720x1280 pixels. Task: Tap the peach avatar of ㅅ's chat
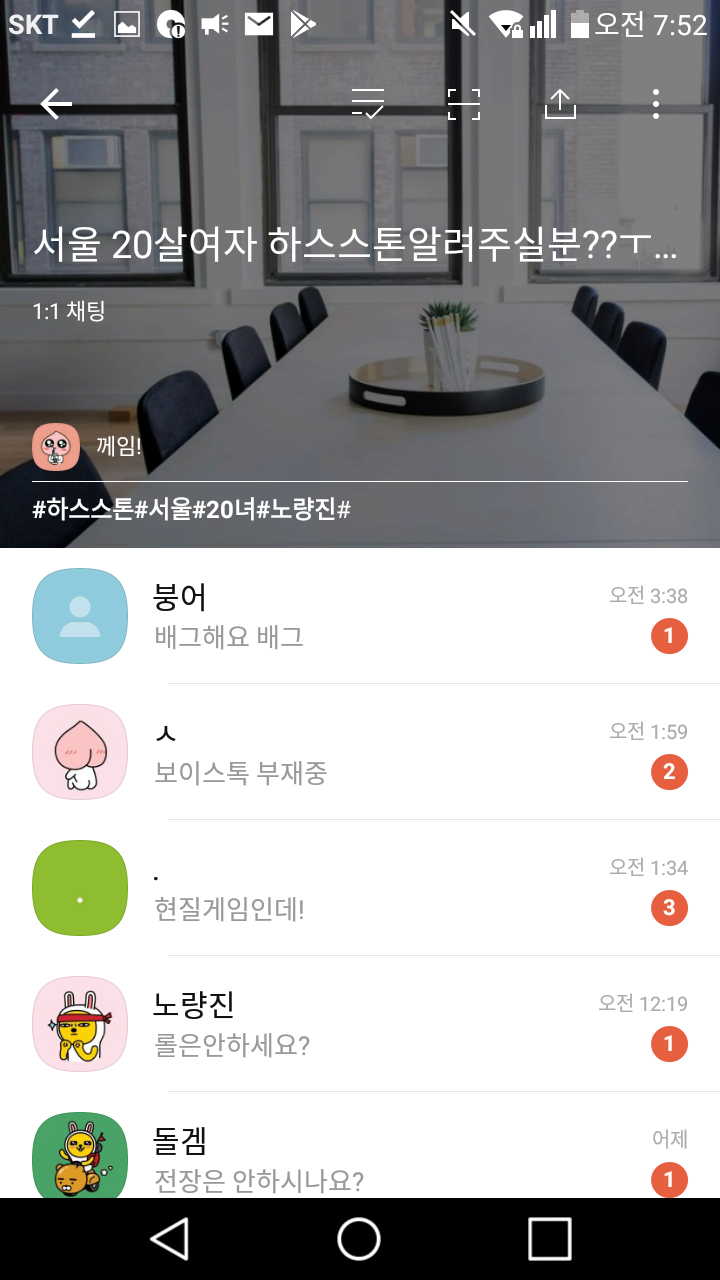coord(79,751)
